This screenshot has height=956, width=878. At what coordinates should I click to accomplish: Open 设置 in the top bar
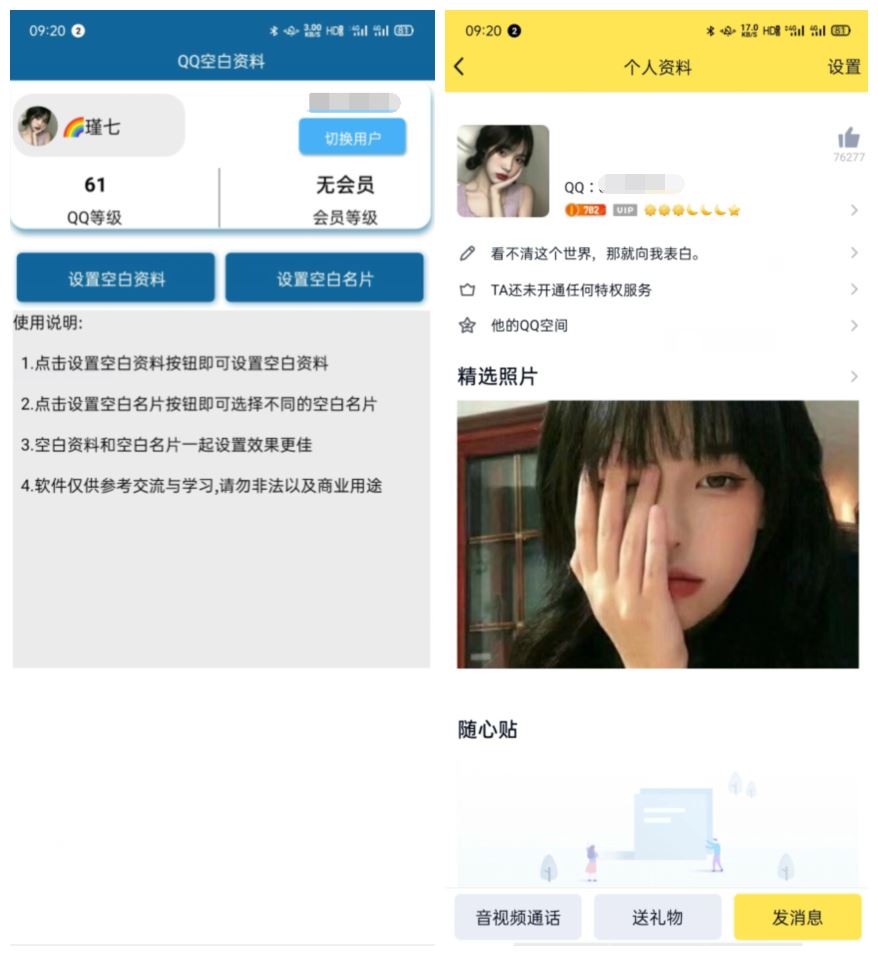(x=843, y=67)
